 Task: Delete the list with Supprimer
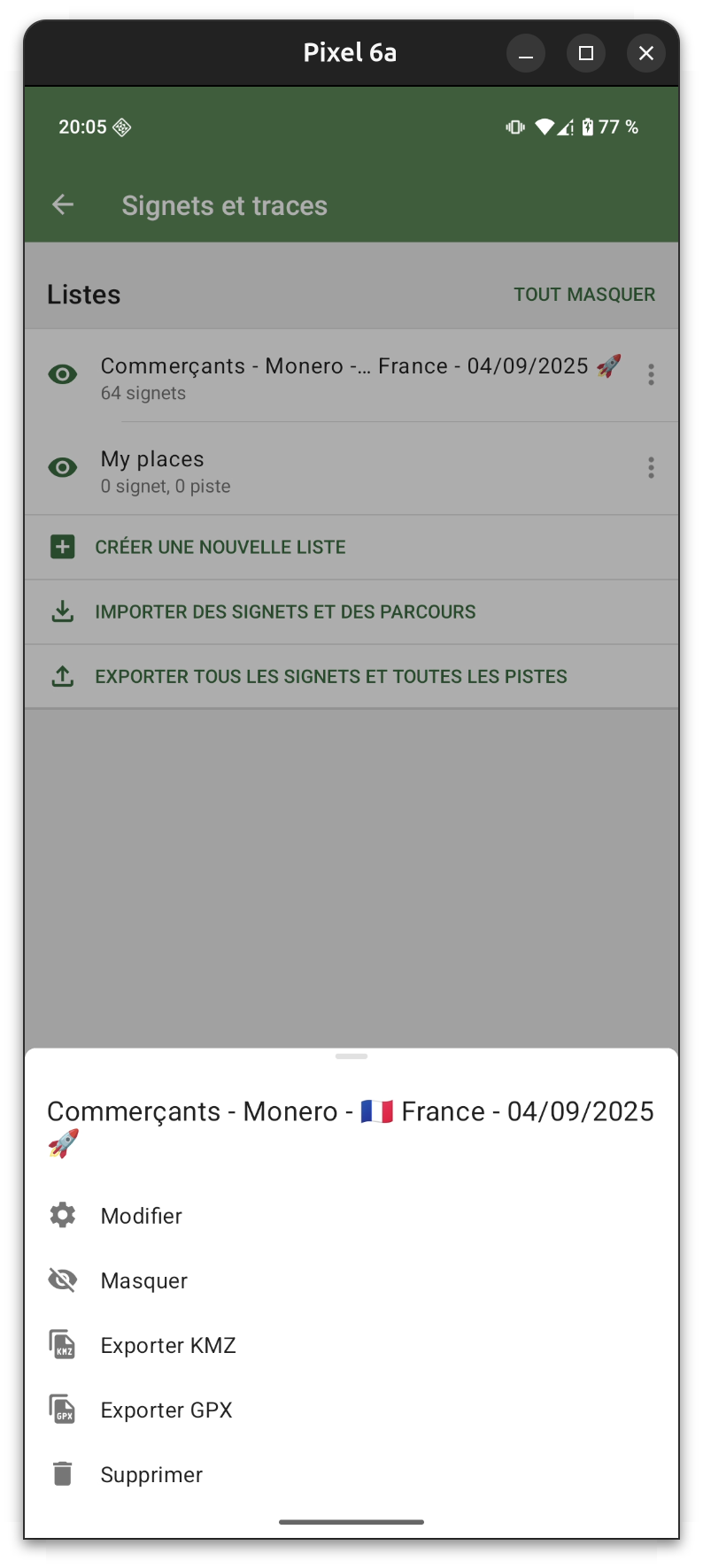click(x=351, y=1474)
